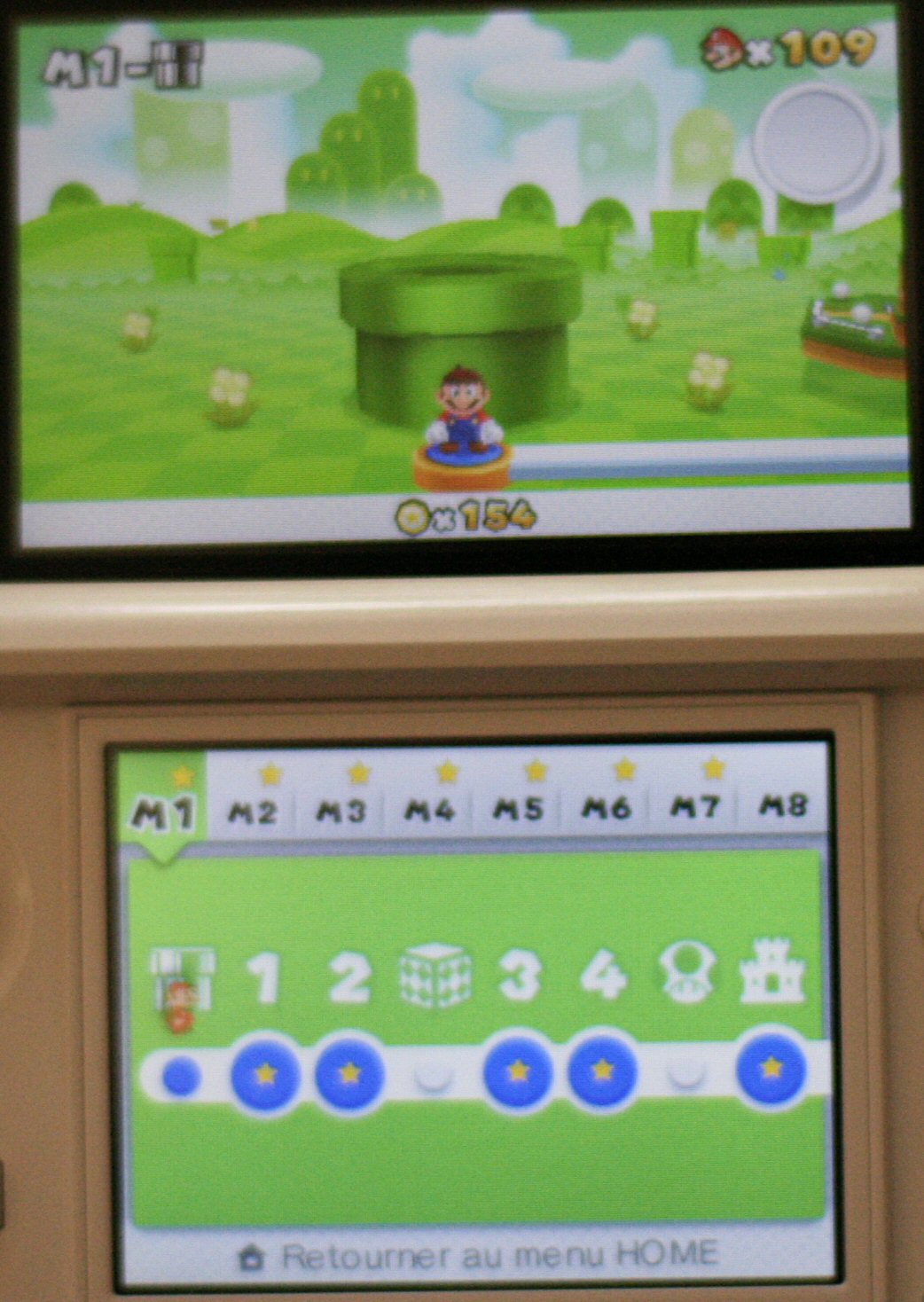This screenshot has height=1302, width=924.
Task: Select level 3 node on the map
Action: coord(518,1073)
